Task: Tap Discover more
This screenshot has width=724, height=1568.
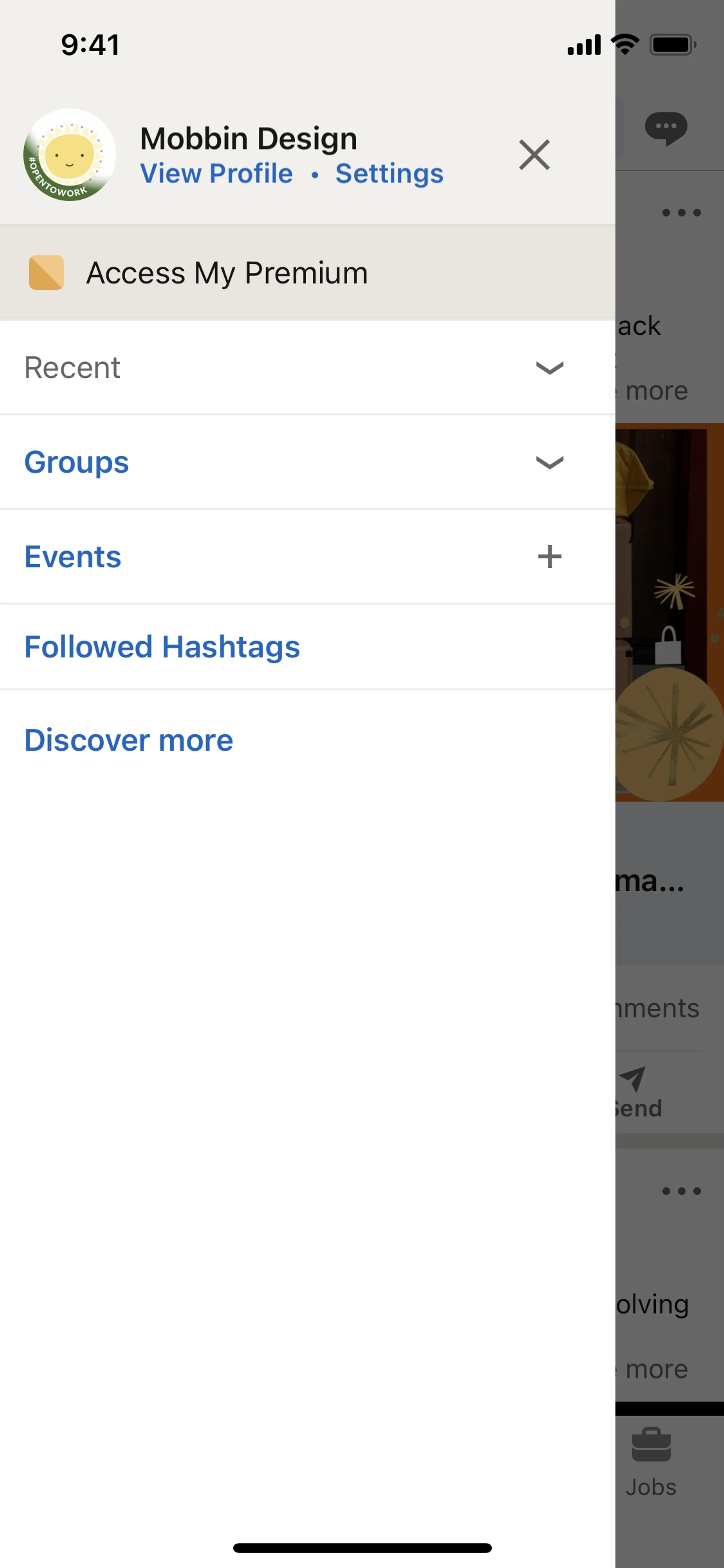Action: (128, 740)
